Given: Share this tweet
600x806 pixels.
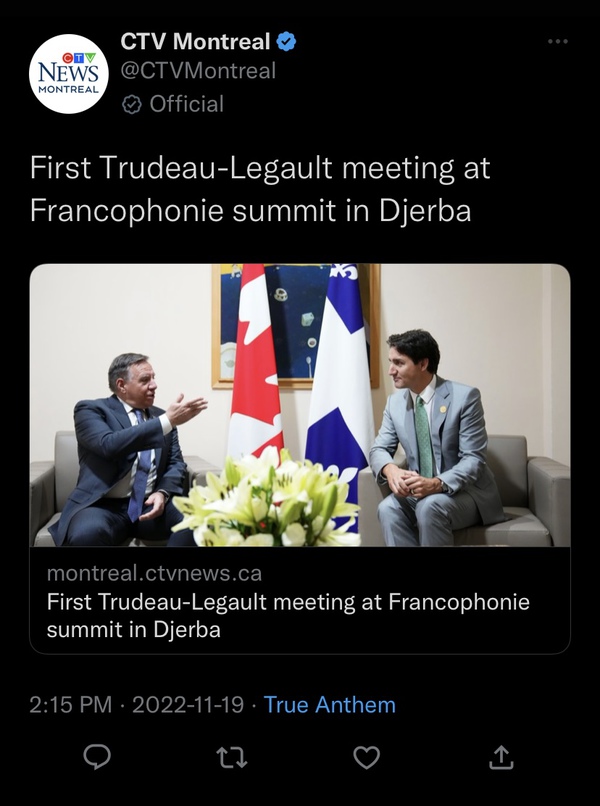Looking at the screenshot, I should coord(502,758).
